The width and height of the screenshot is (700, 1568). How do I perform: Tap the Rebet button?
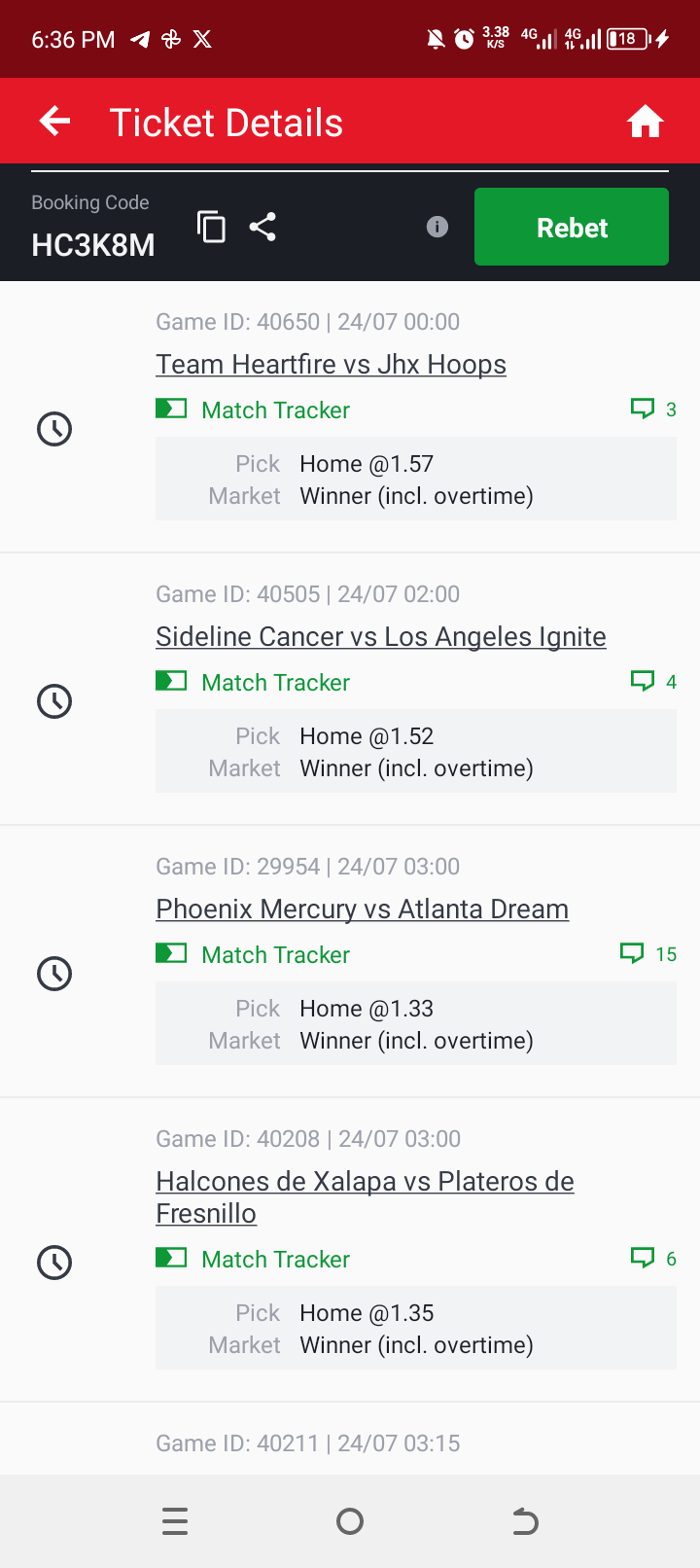tap(572, 227)
